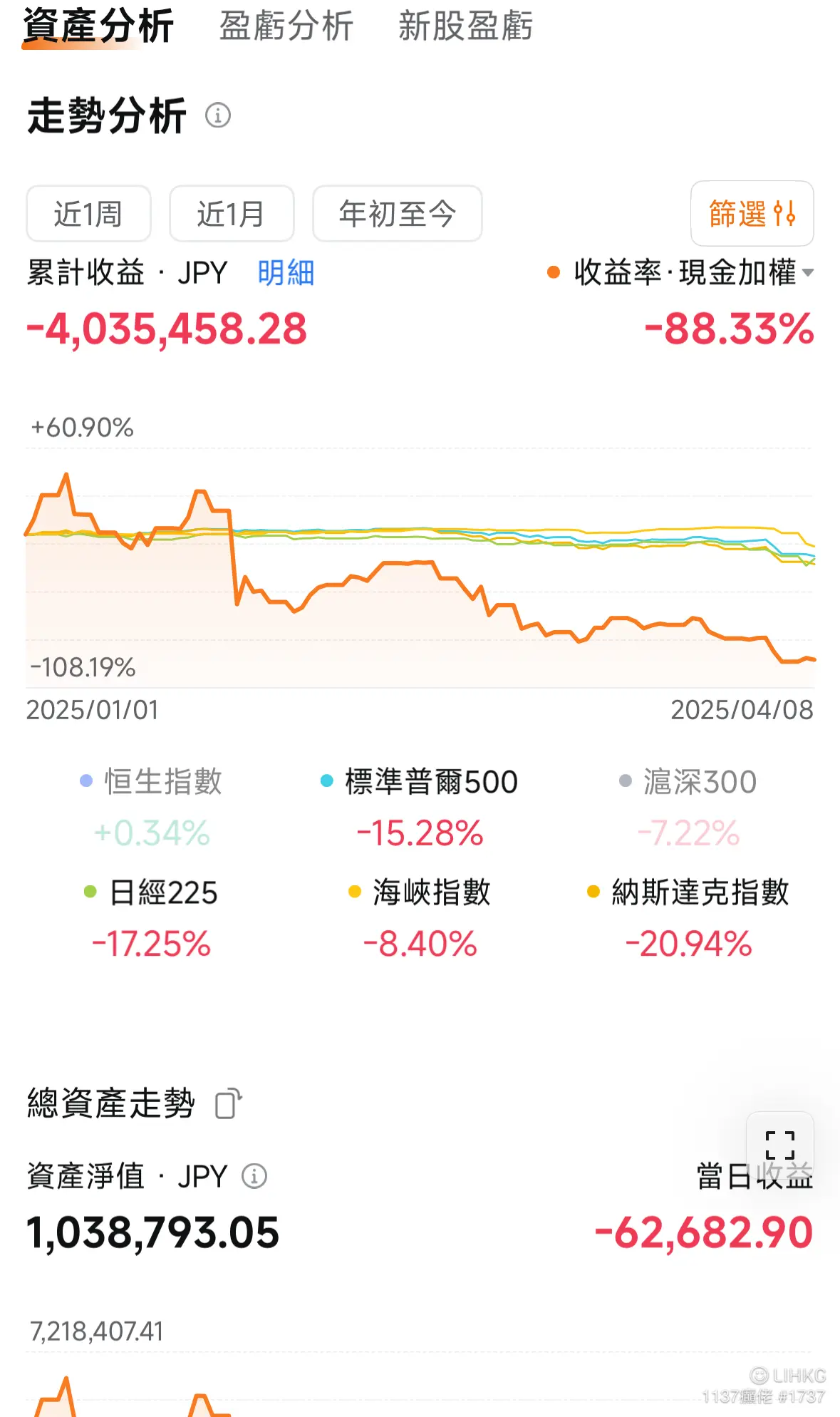The width and height of the screenshot is (840, 1417).
Task: Choose the 年初至今 time range
Action: pos(398,214)
